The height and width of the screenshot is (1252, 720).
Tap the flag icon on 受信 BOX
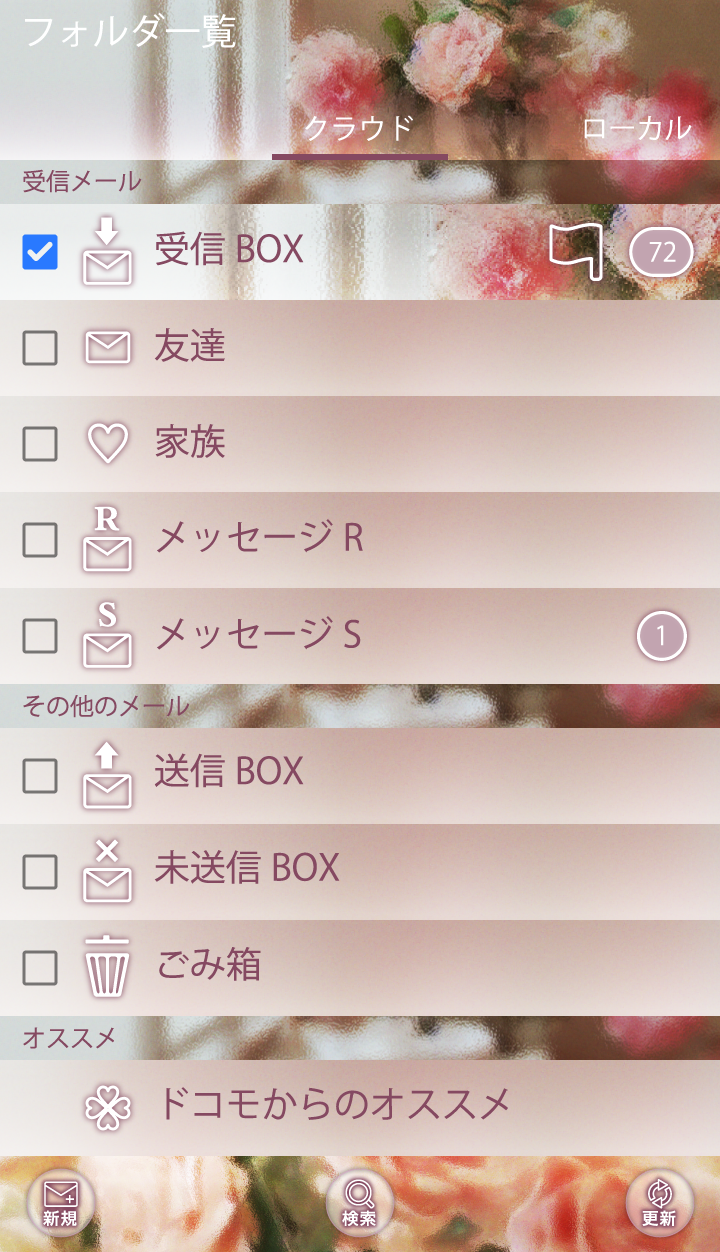point(576,251)
